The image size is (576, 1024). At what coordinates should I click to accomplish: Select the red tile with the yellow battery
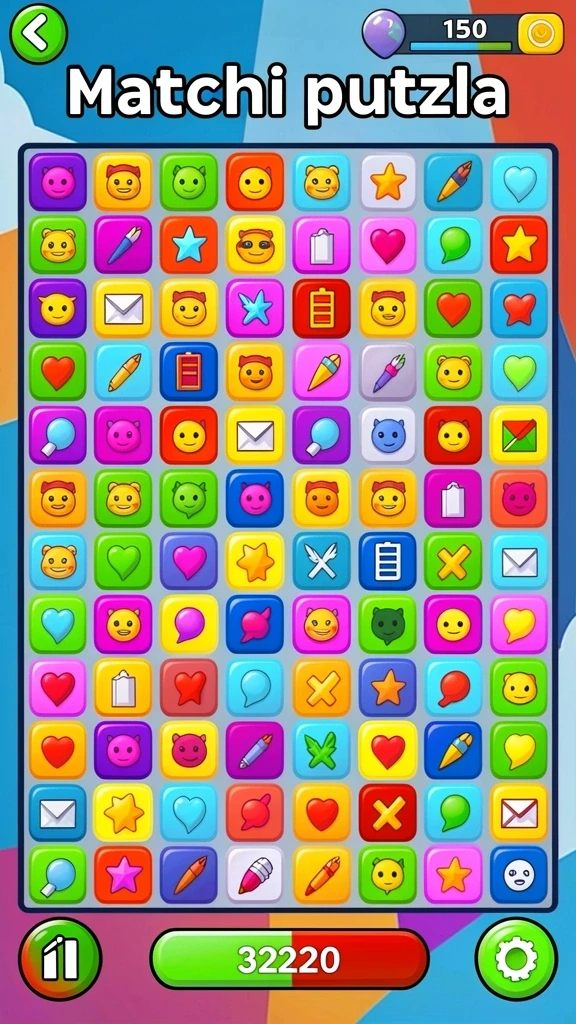pos(321,308)
